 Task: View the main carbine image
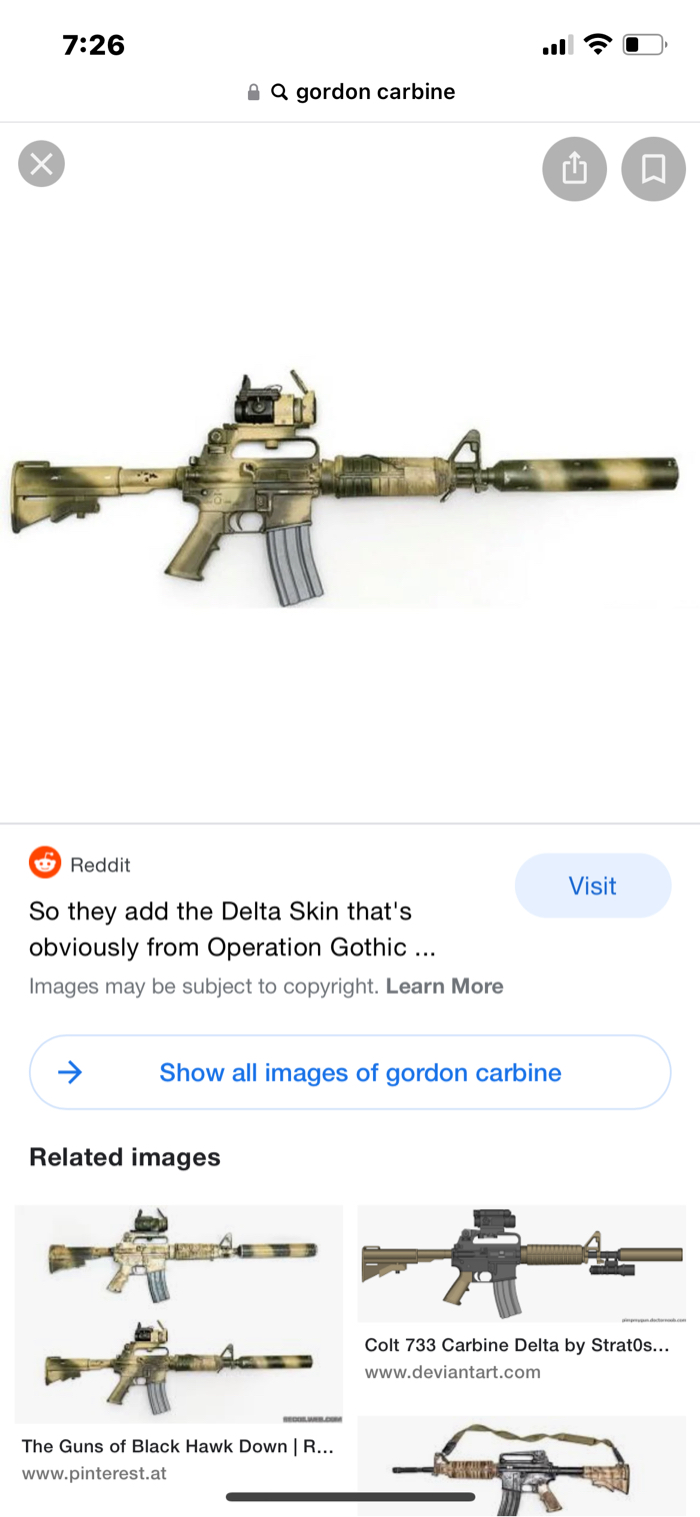[x=345, y=487]
